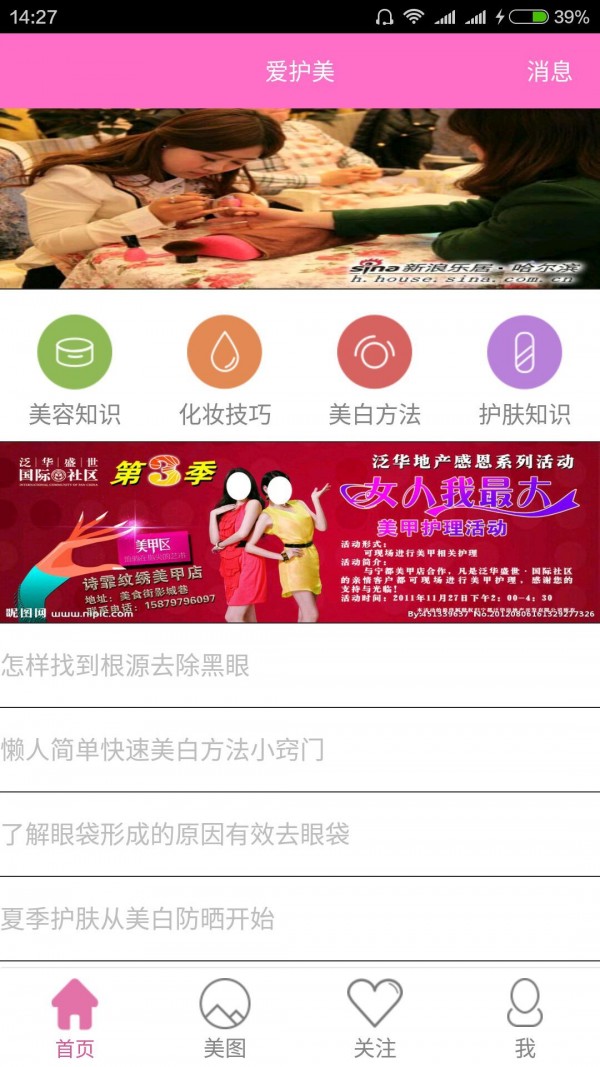View 夏季护肤从美白防晒开始 article
The image size is (600, 1067).
pos(300,919)
